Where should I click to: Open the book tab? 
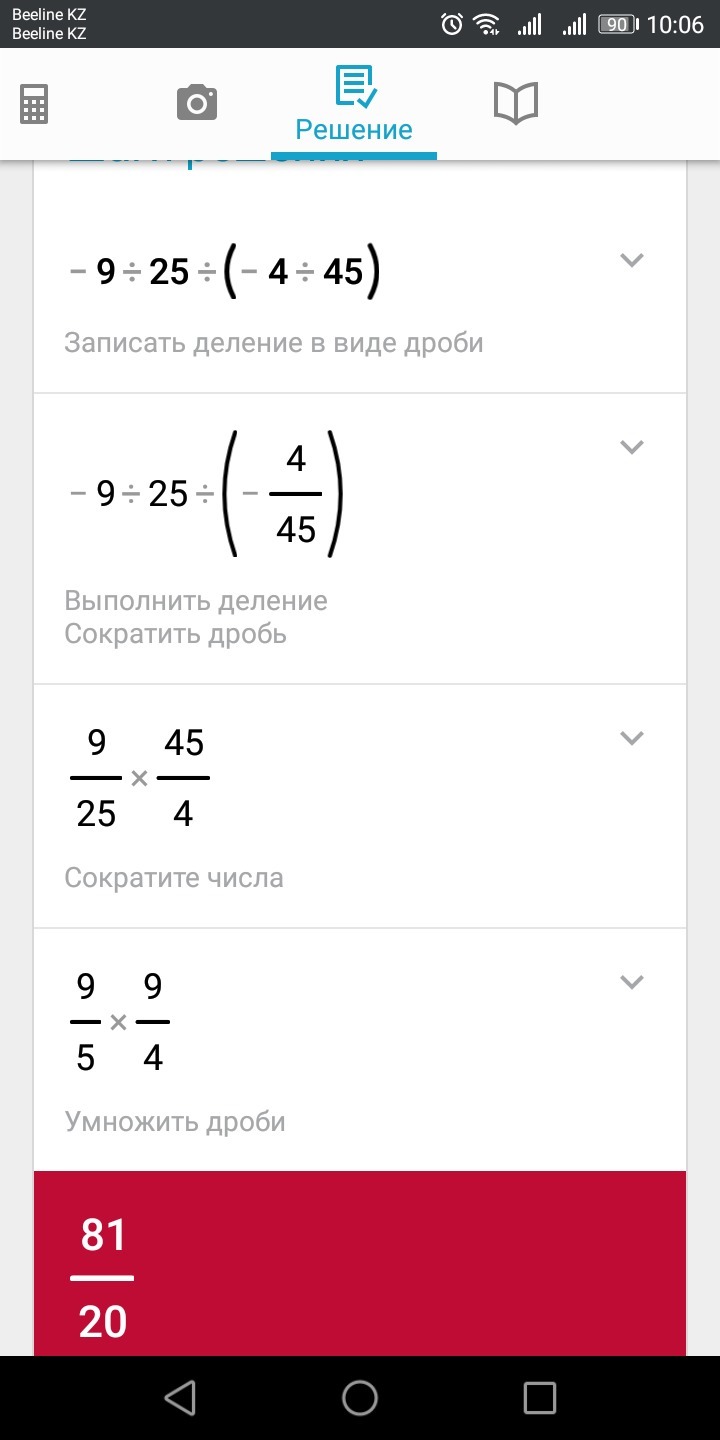tap(516, 103)
